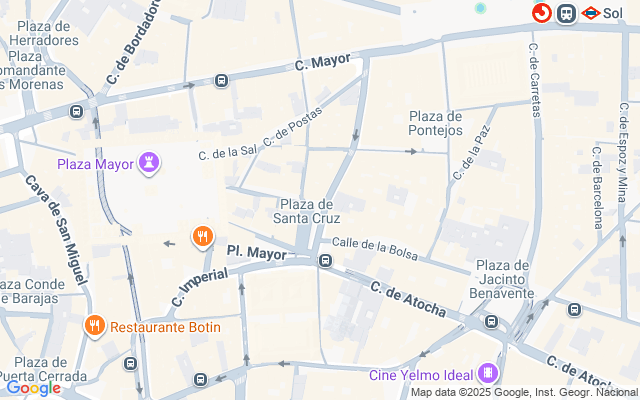Open the Google logo link
The image size is (640, 400).
point(33,387)
